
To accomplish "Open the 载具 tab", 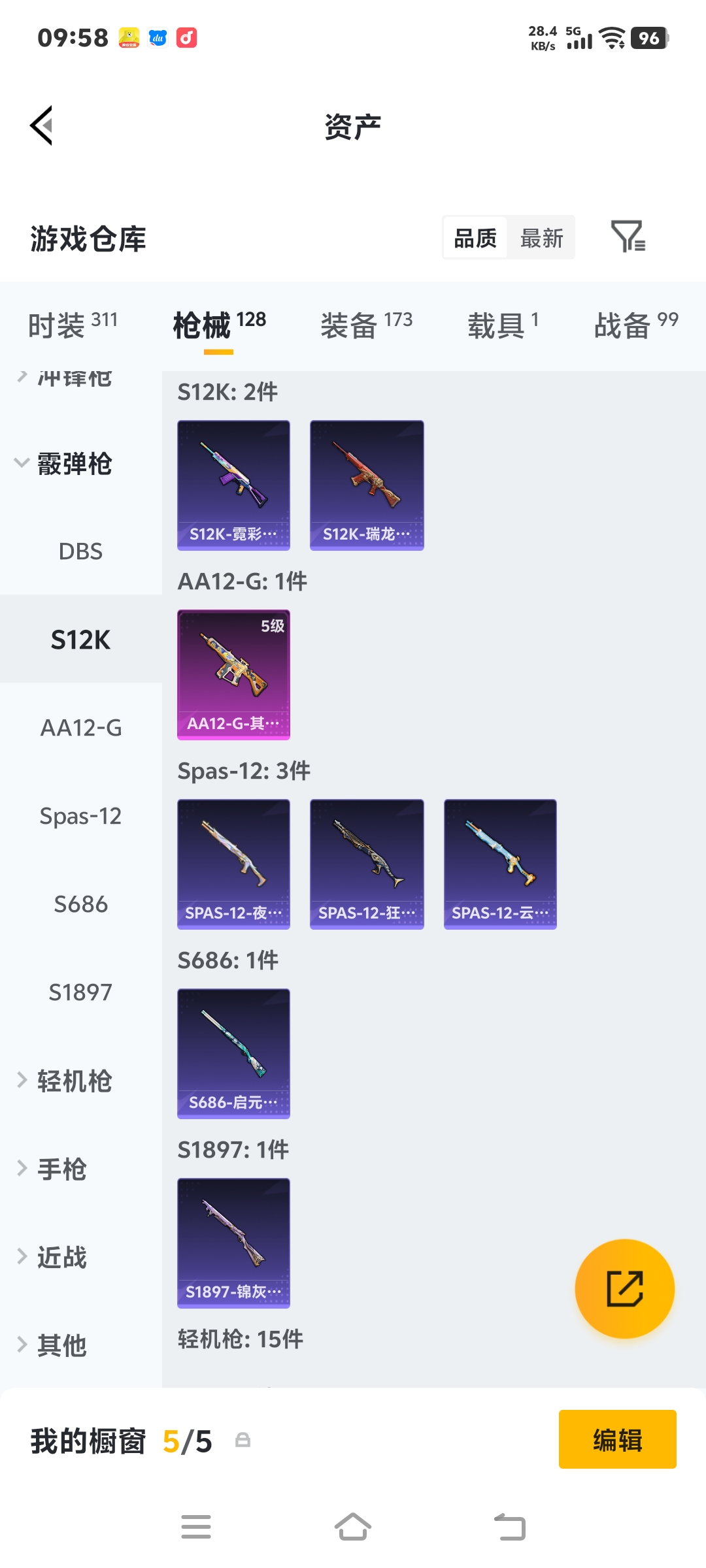I will (503, 325).
